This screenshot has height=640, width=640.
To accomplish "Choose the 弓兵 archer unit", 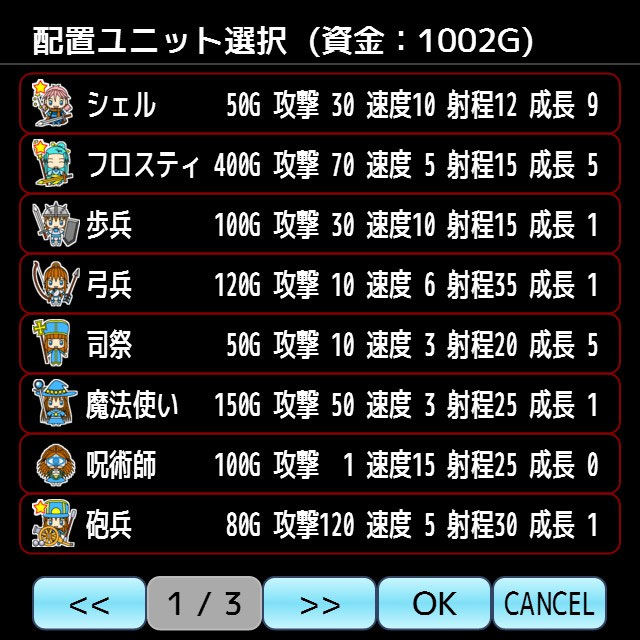I will (x=320, y=284).
